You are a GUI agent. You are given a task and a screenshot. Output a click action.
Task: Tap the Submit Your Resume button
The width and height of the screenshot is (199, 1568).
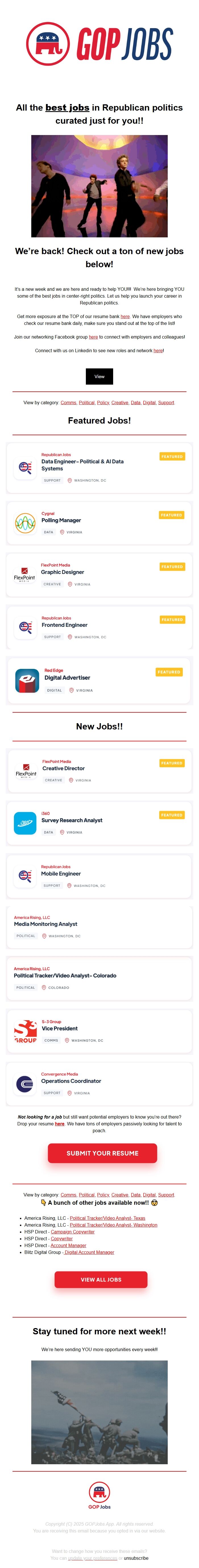click(x=102, y=1154)
